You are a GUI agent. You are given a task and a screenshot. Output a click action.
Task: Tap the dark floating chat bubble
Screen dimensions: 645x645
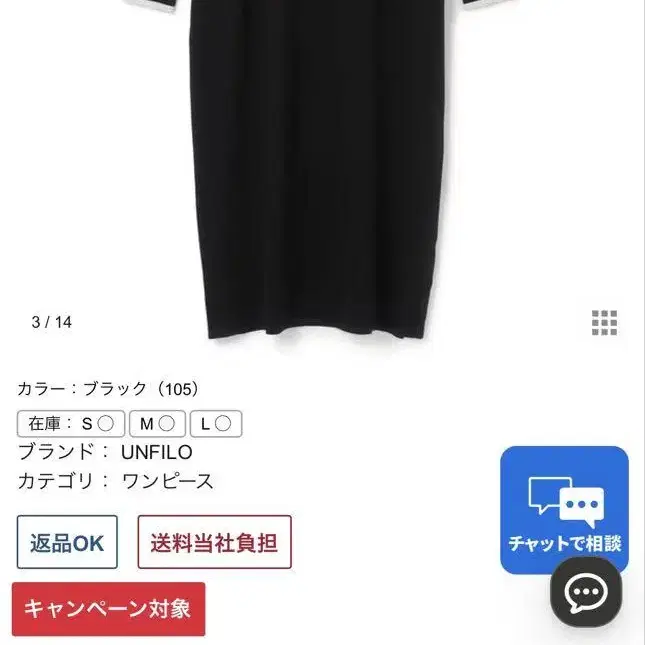coord(586,592)
